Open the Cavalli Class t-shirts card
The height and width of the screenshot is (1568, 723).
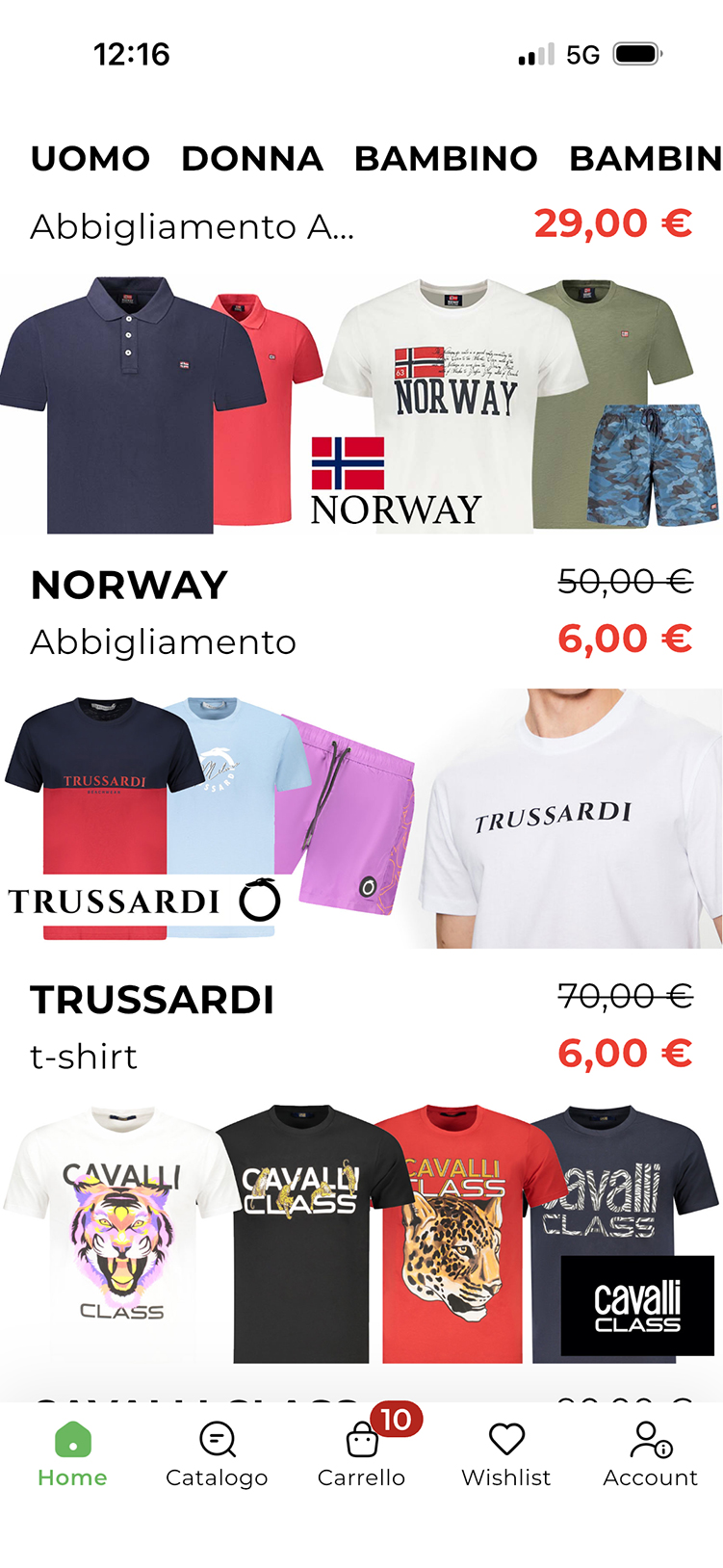[x=361, y=1233]
